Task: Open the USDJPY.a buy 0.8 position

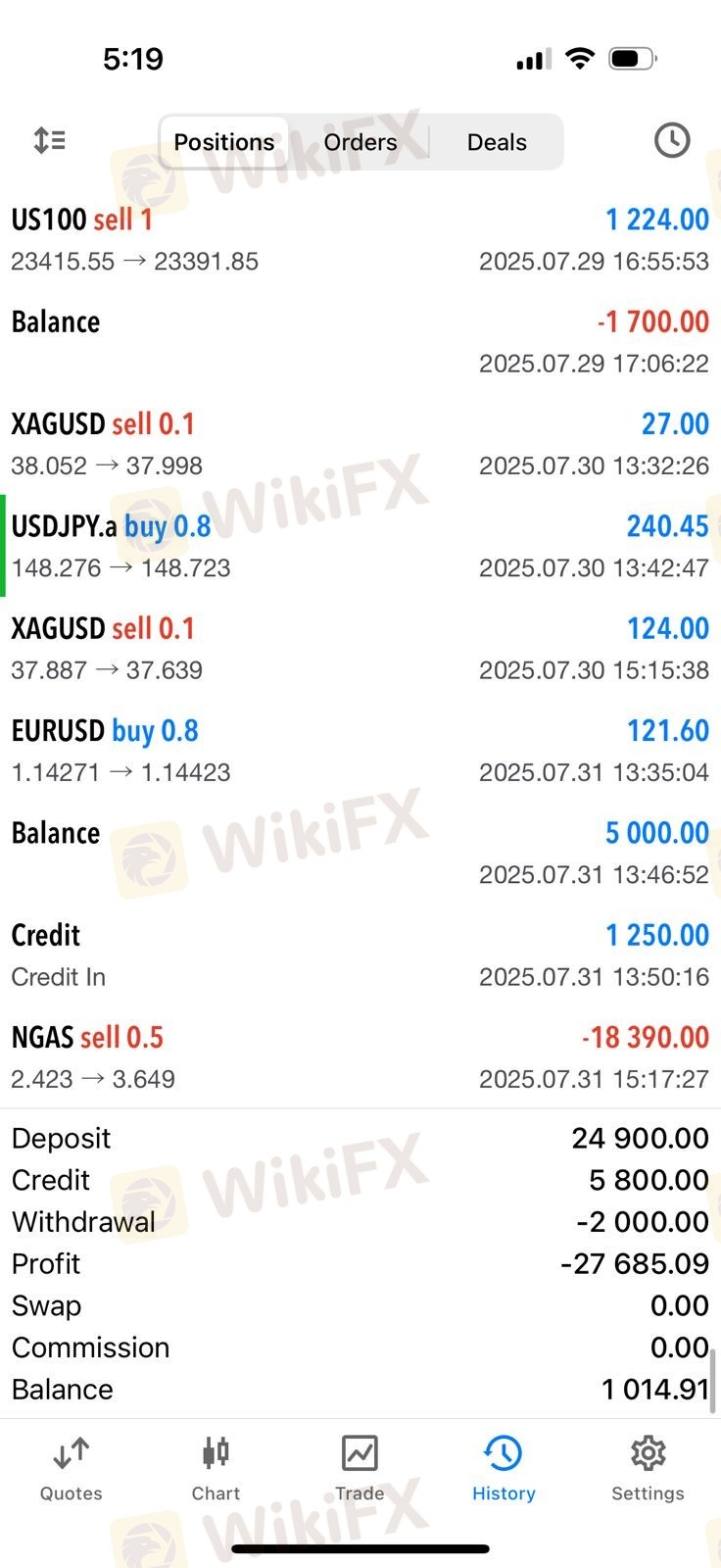Action: pyautogui.click(x=360, y=547)
